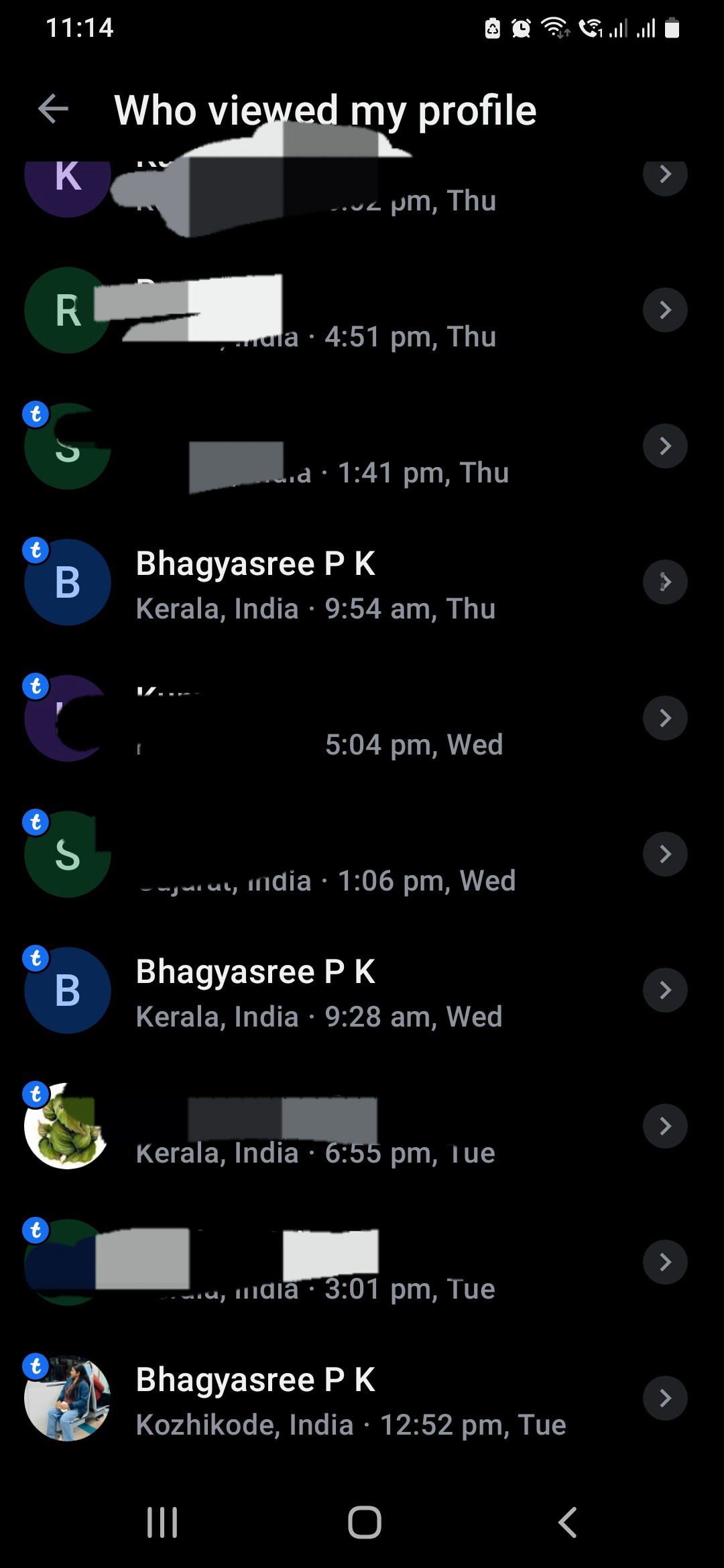Open Bhagyasree P K's Kozhikode 12:52 pm view
Screen dimensions: 724x1568
[x=362, y=1398]
